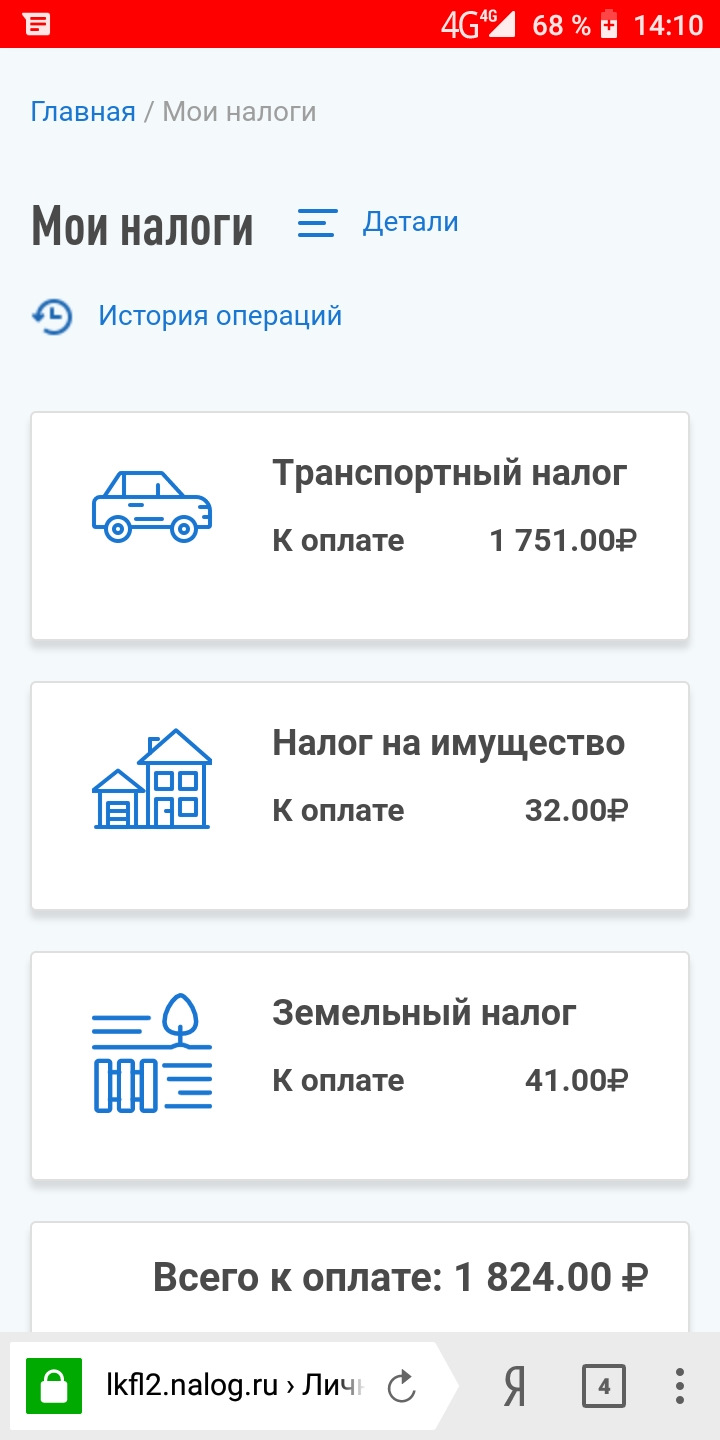Open the browser overflow menu

pos(679,1387)
